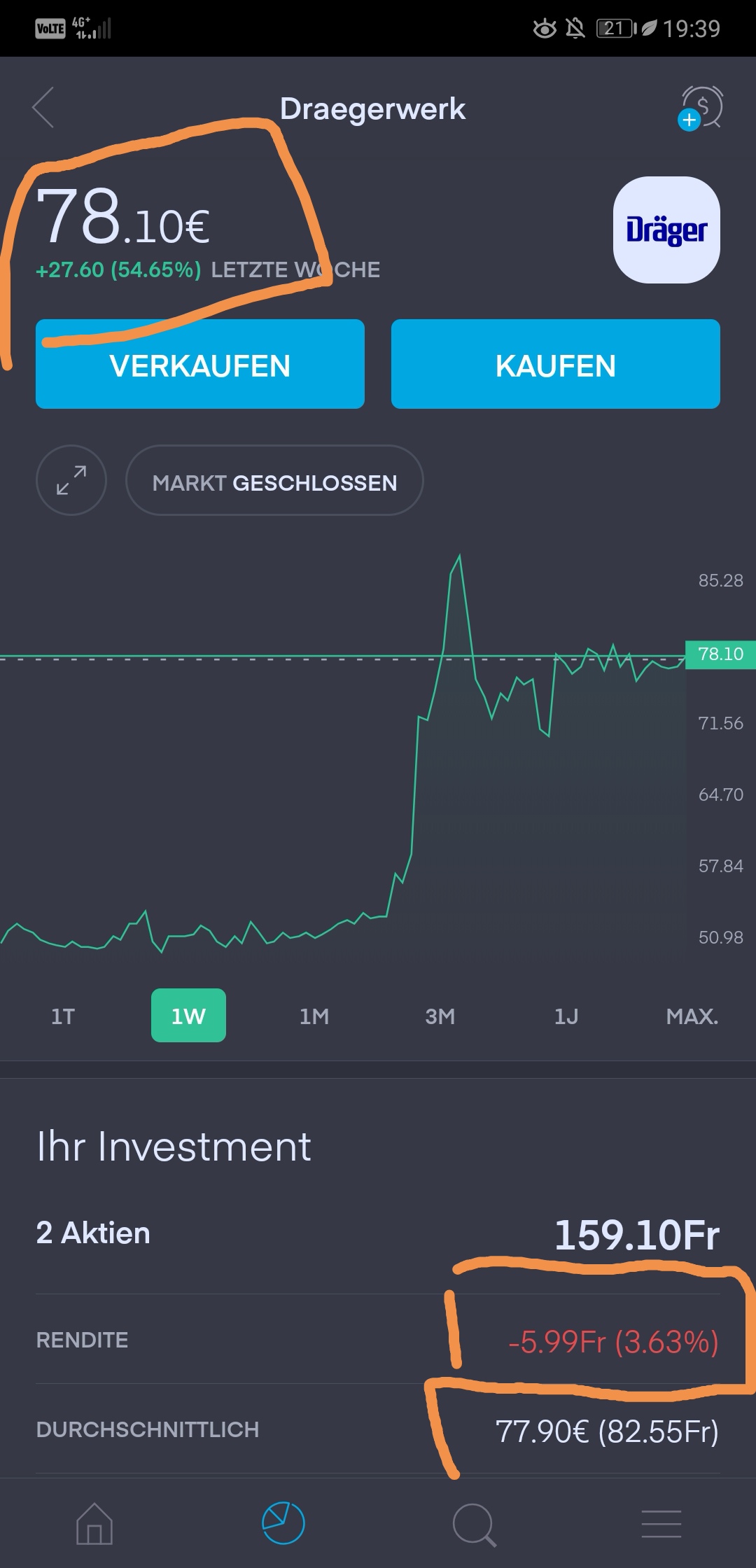Image resolution: width=756 pixels, height=1568 pixels.
Task: Add a price alert for Draegerwerk
Action: coord(701,108)
